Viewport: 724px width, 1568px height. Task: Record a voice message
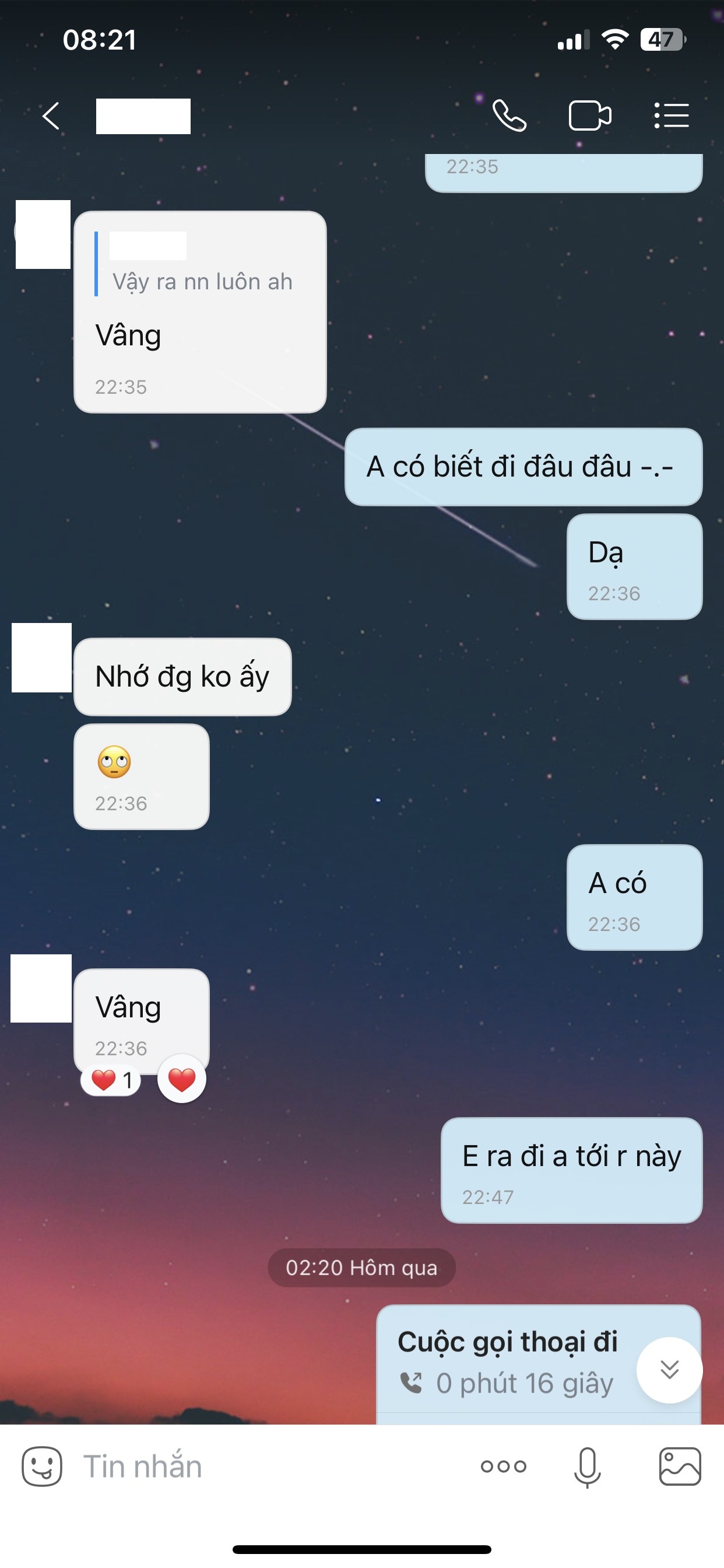587,1466
